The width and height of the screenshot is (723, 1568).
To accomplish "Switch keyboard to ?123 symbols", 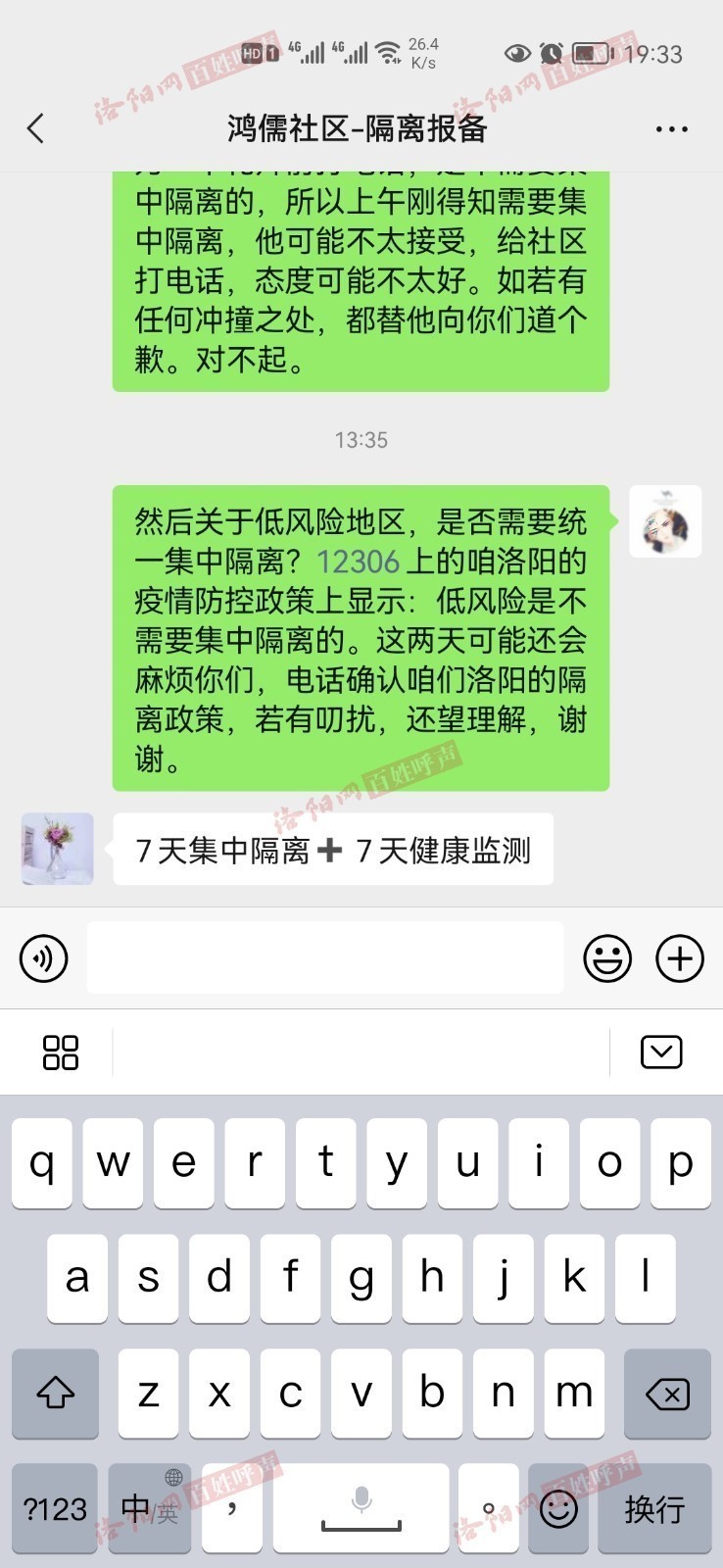I will coord(55,1508).
